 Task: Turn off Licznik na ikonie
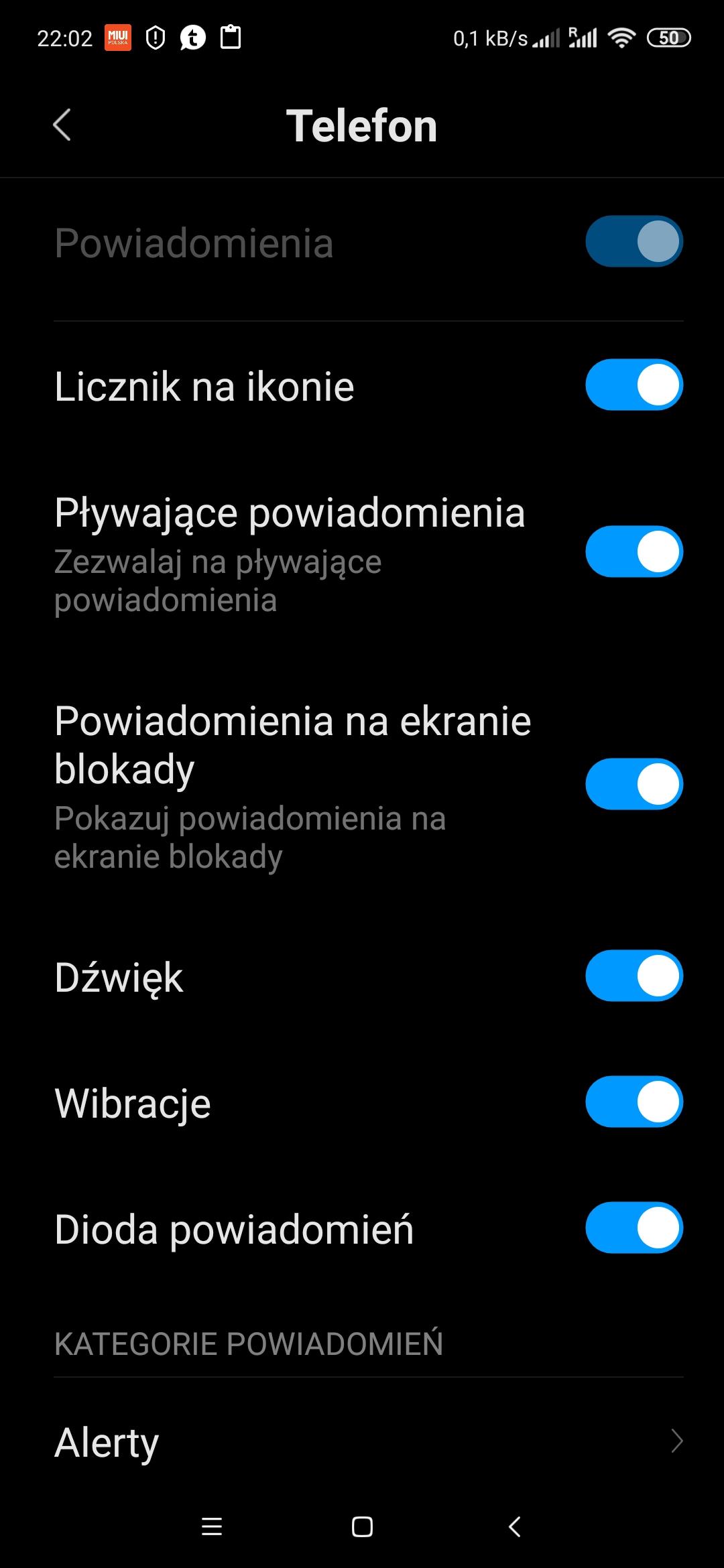click(633, 385)
